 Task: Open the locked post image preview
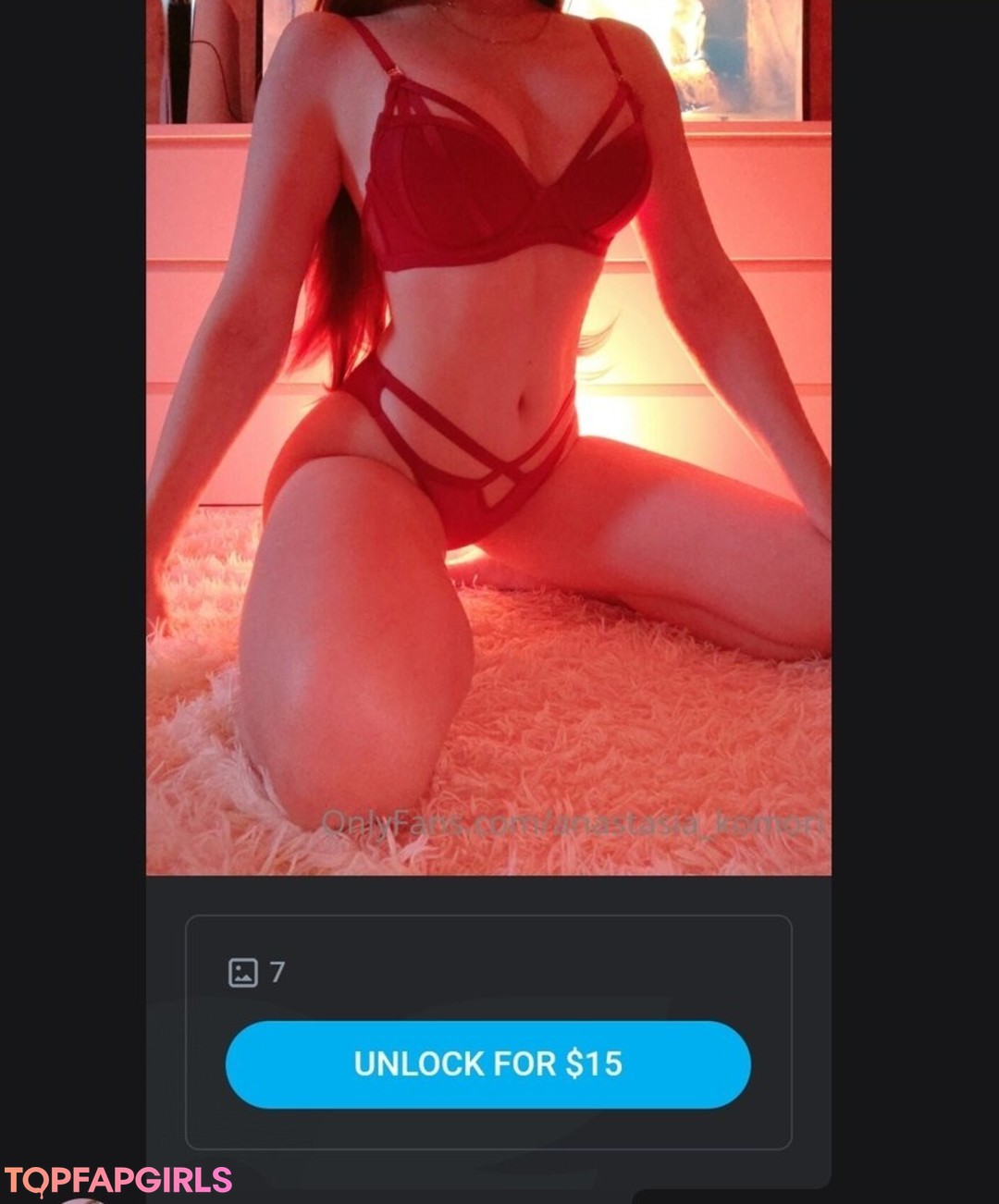coord(488,436)
